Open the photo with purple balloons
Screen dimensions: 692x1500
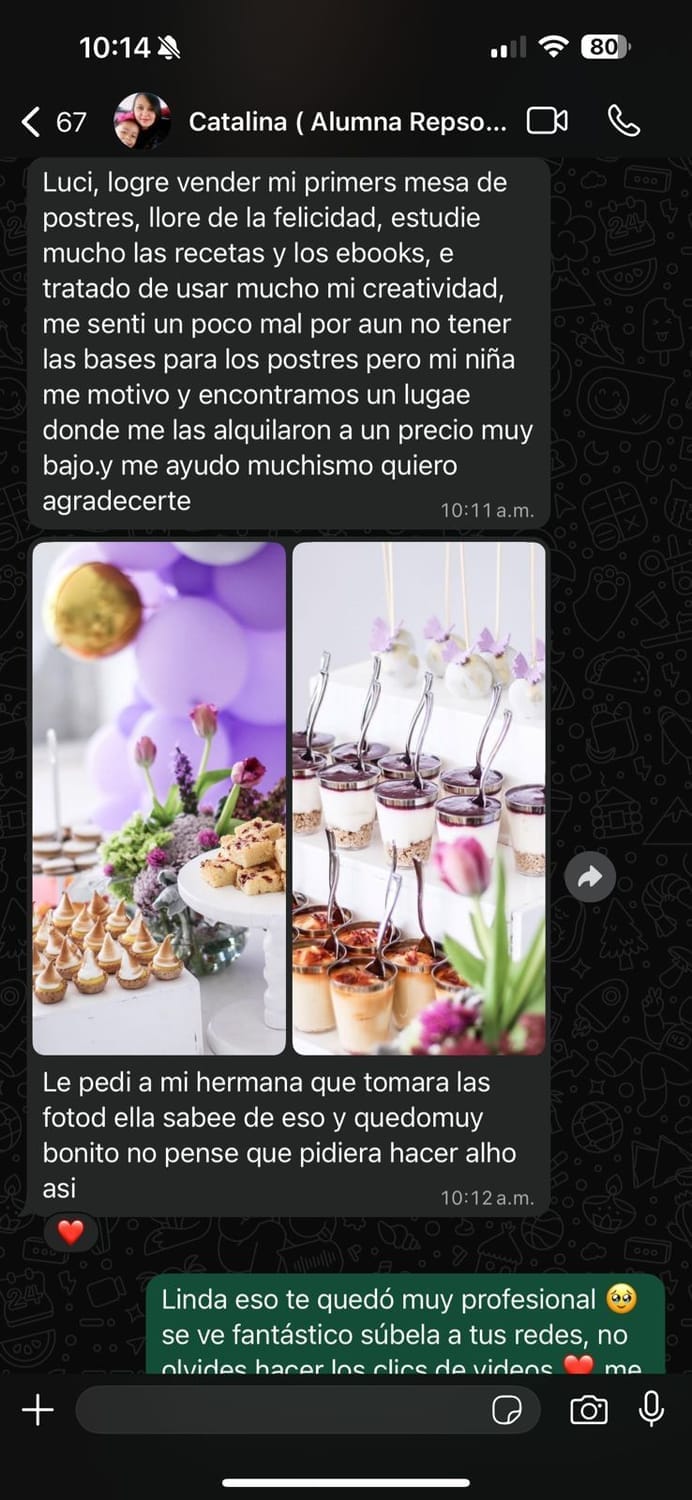pos(159,798)
